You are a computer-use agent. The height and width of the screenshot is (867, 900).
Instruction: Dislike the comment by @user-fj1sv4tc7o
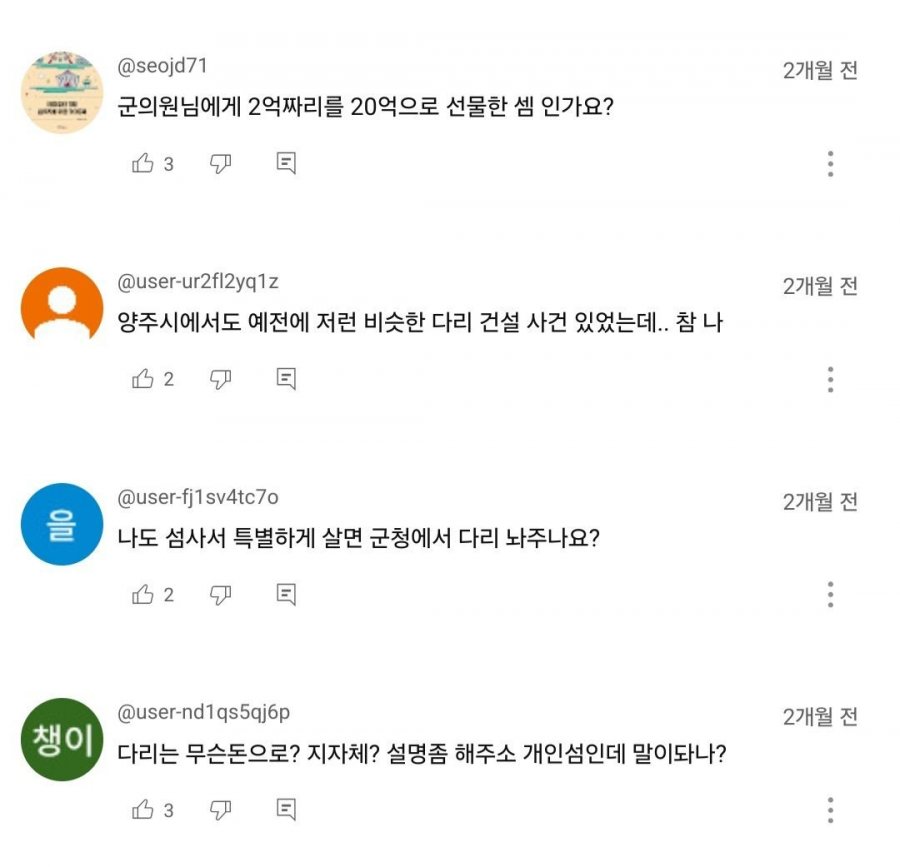pyautogui.click(x=221, y=595)
